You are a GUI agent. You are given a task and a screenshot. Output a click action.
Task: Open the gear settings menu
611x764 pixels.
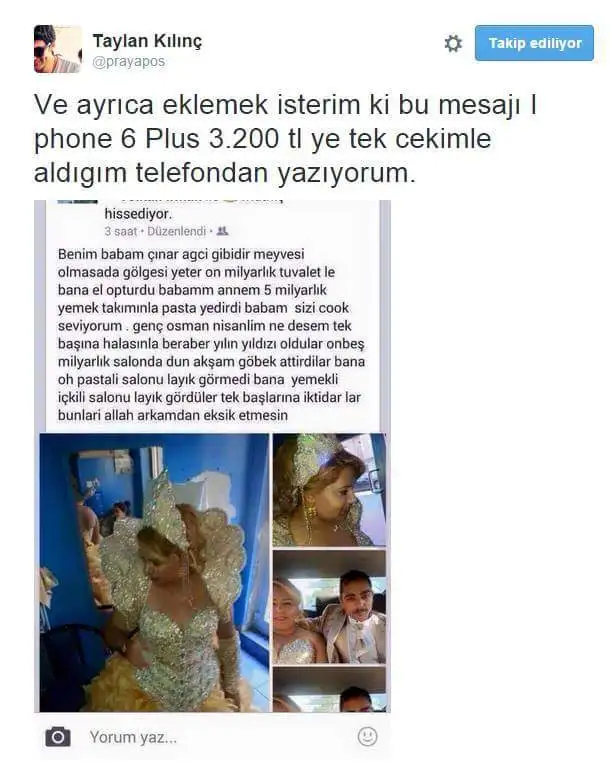tap(453, 44)
